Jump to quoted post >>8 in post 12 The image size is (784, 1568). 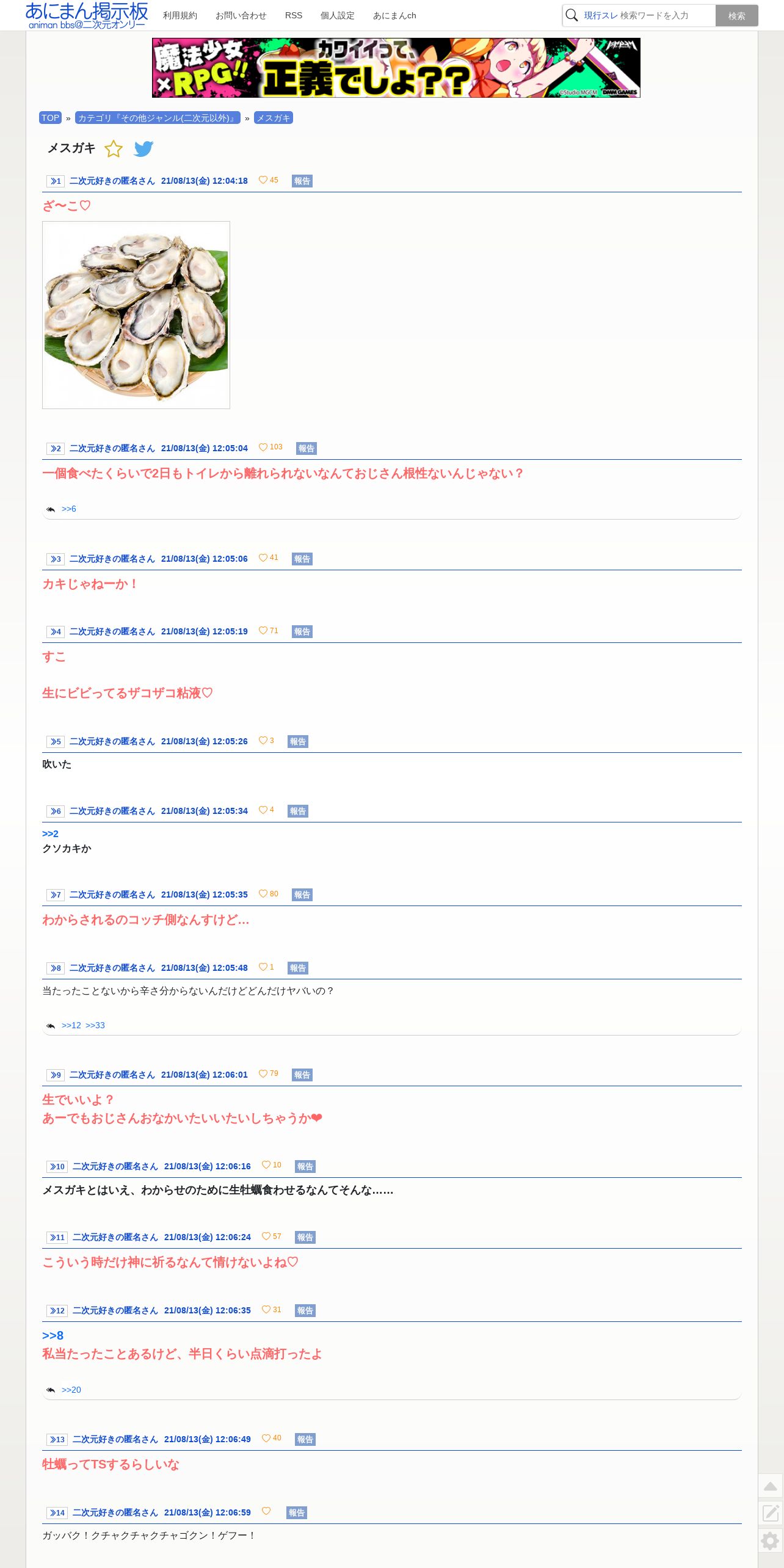(53, 1335)
